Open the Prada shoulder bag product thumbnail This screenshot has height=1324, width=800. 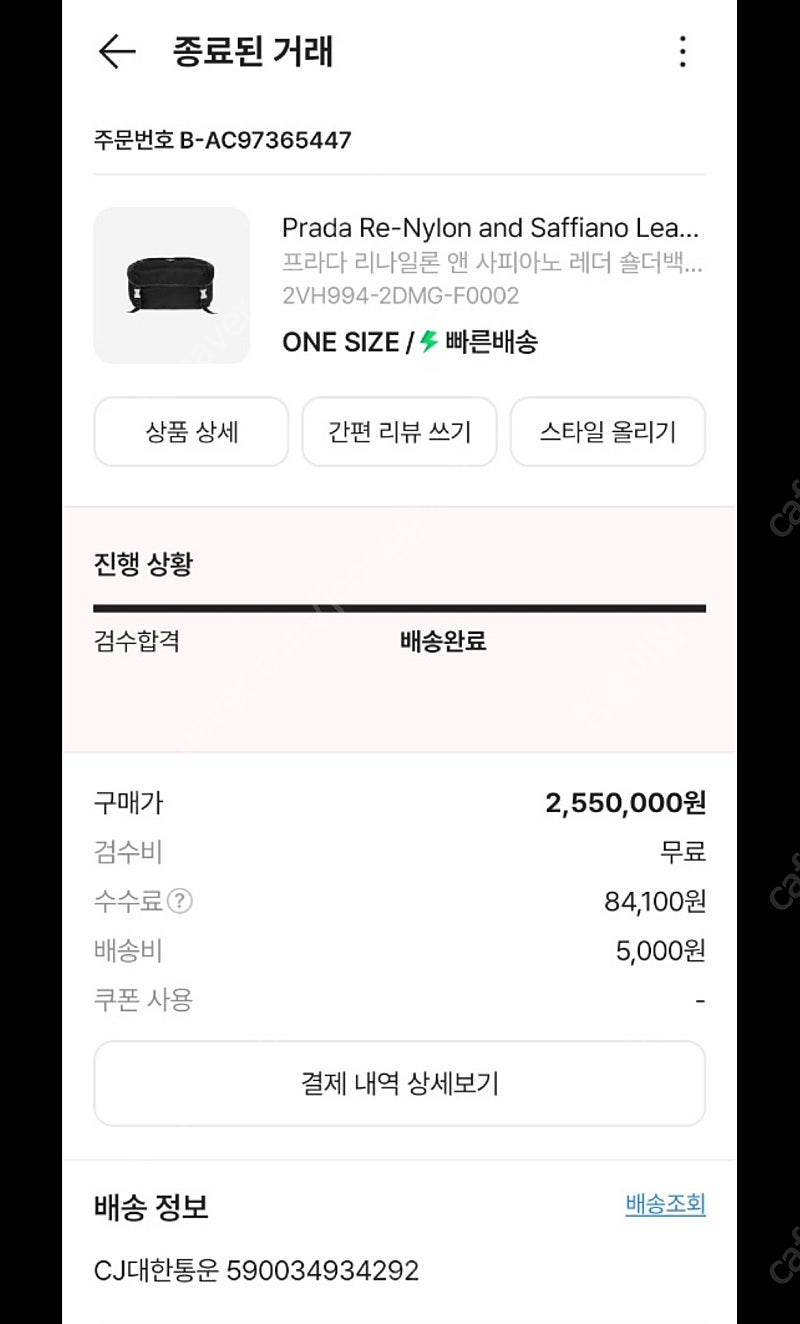coord(172,285)
